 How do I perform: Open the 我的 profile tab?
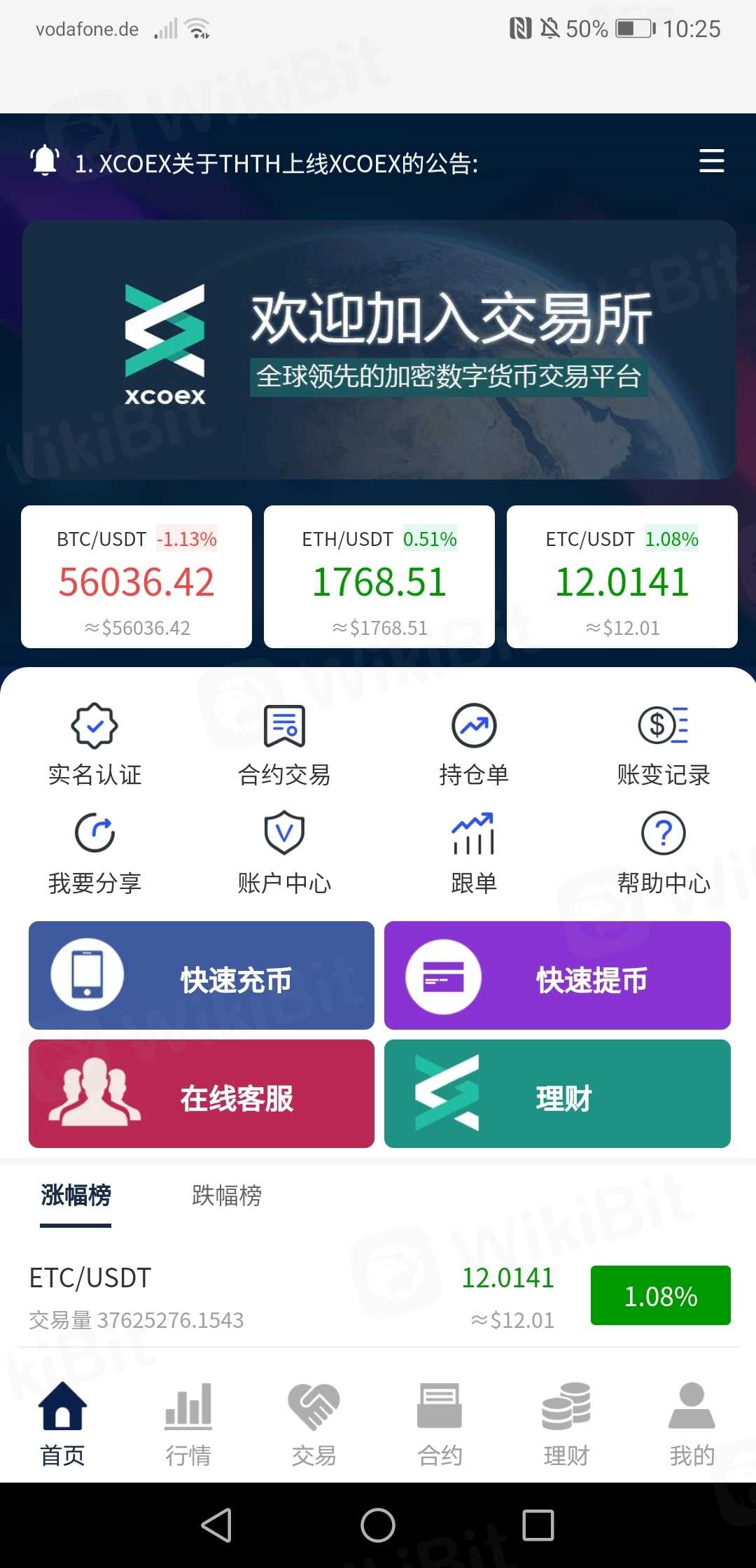click(x=692, y=1424)
